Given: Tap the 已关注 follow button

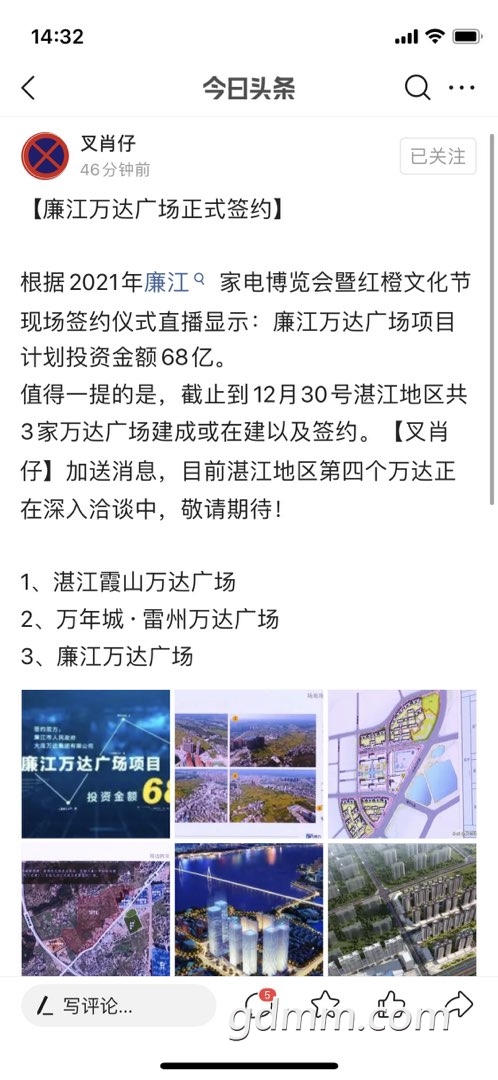Looking at the screenshot, I should click(438, 156).
